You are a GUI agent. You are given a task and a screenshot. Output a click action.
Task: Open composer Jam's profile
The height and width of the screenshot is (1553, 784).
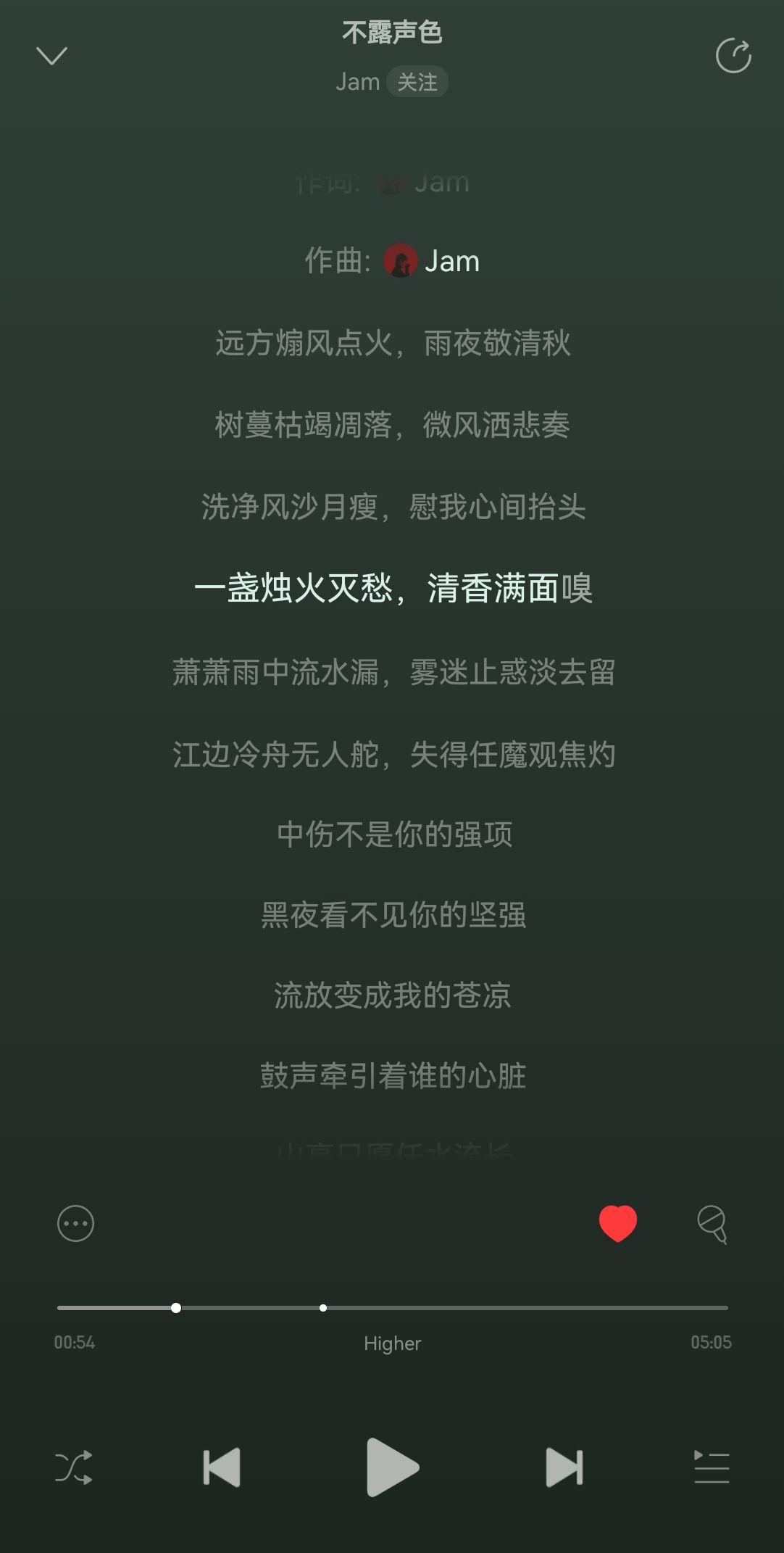tap(432, 261)
